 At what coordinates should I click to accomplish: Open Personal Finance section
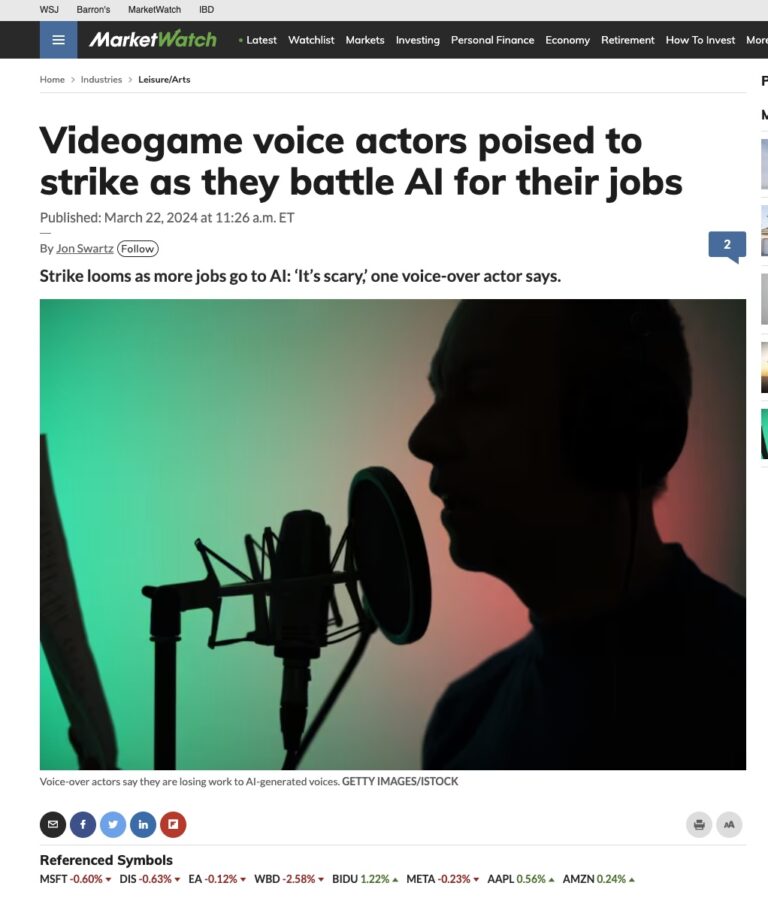pos(492,40)
